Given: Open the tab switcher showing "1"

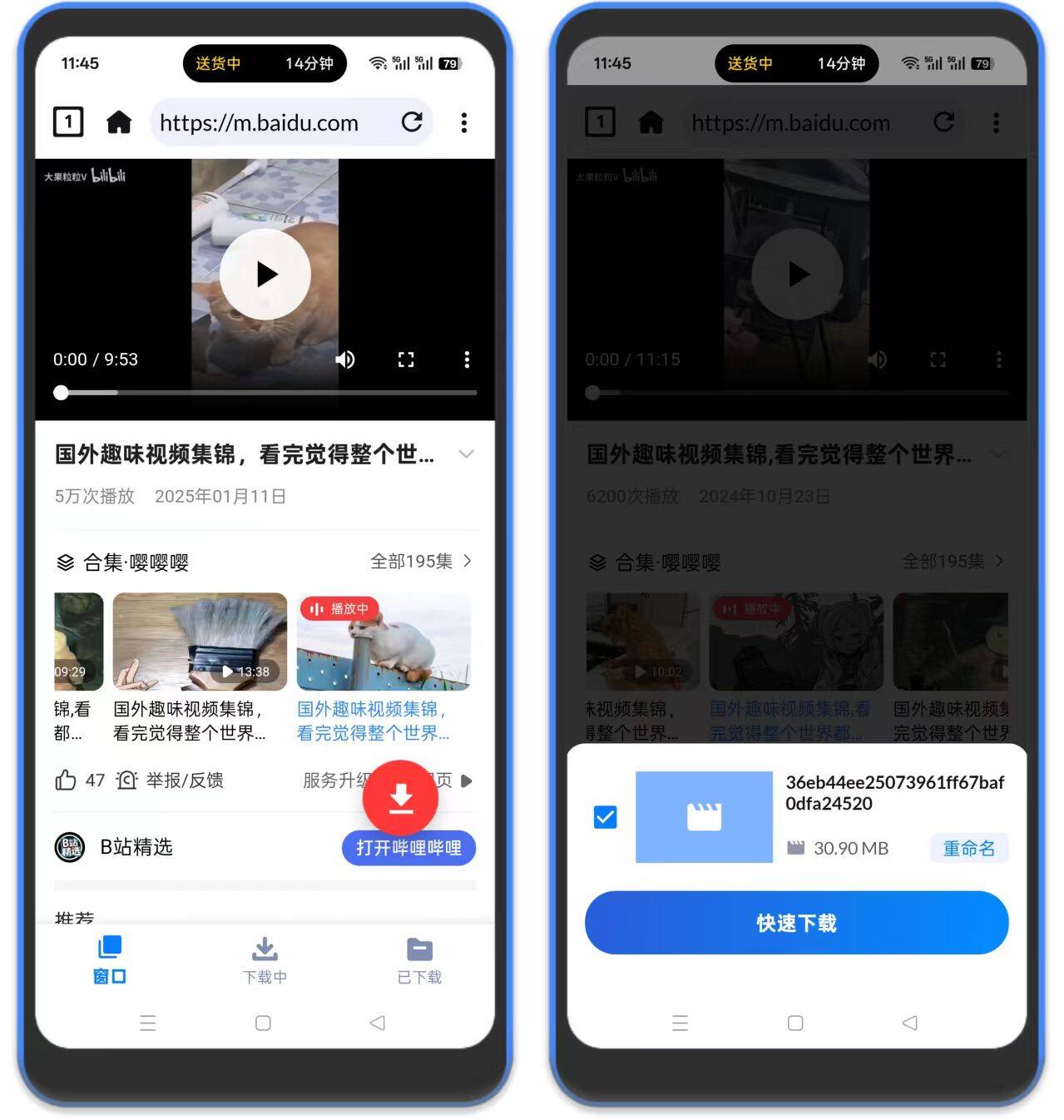Looking at the screenshot, I should [67, 121].
